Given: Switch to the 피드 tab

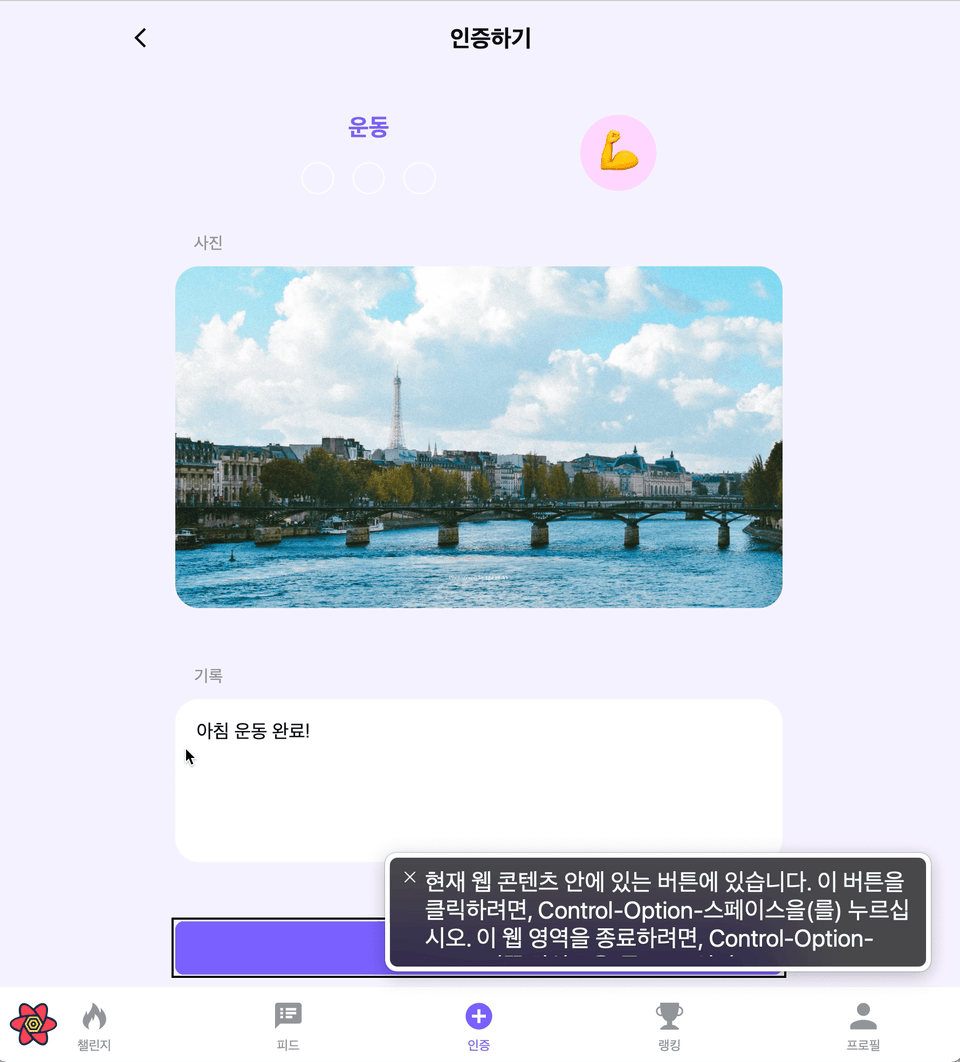Looking at the screenshot, I should [x=288, y=1027].
